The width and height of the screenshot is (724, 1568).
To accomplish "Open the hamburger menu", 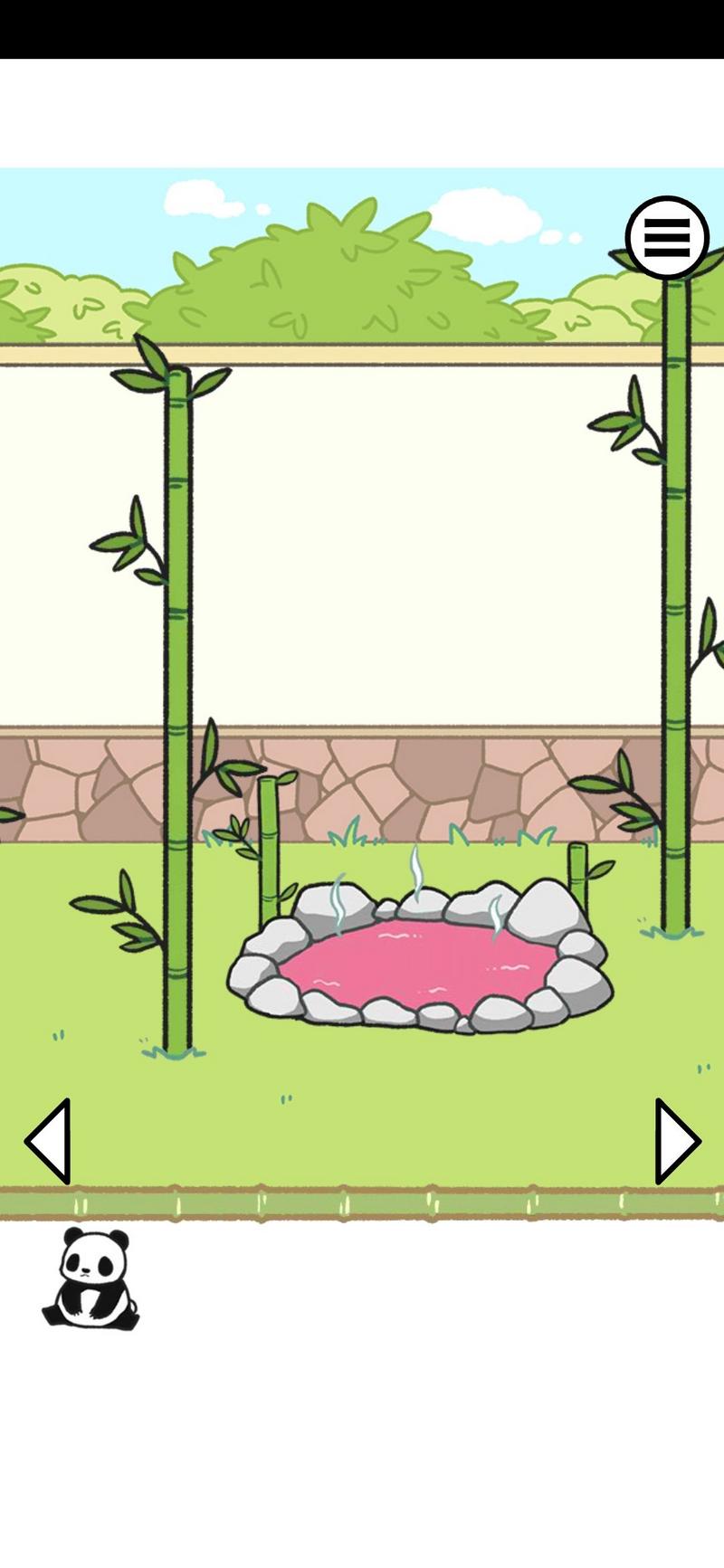I will [x=668, y=238].
